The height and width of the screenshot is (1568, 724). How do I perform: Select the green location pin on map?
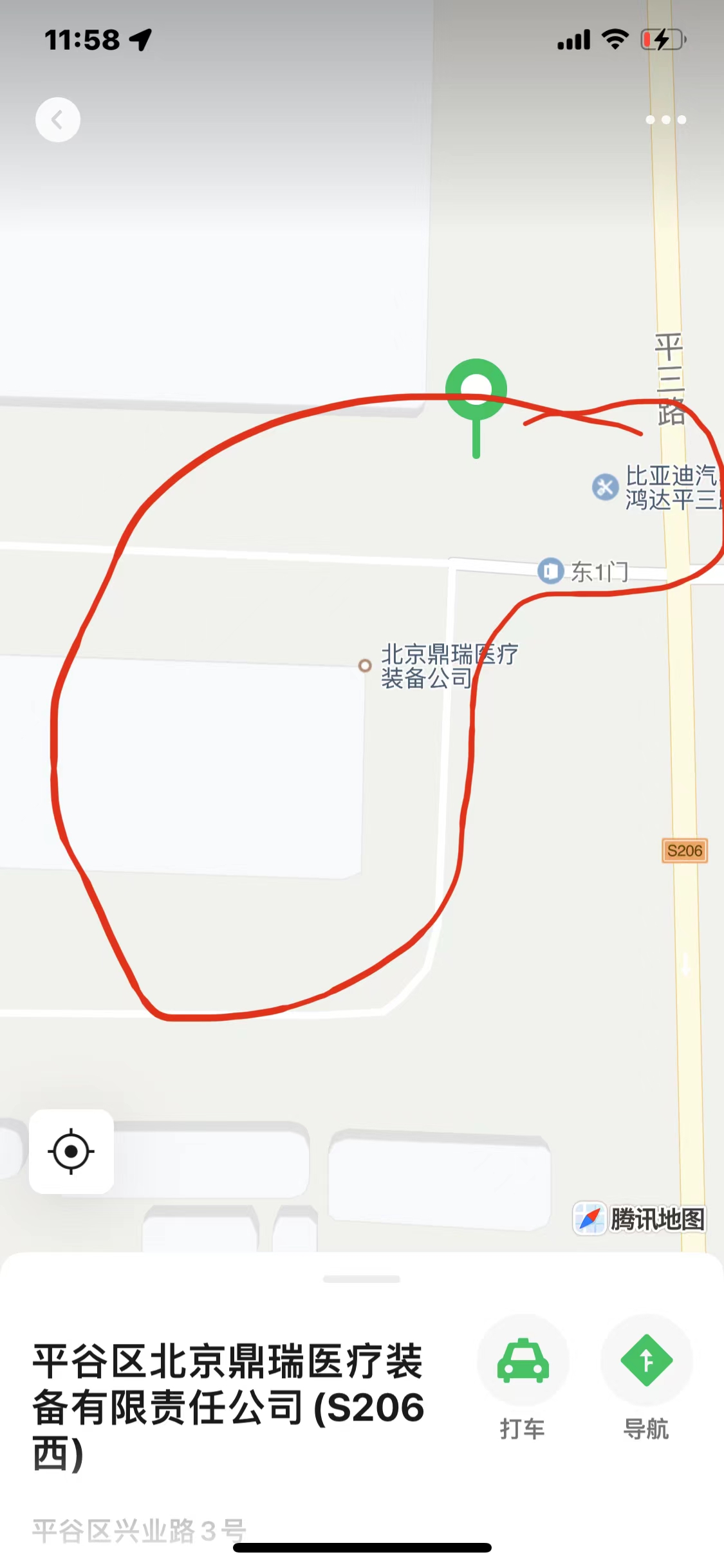[x=476, y=390]
